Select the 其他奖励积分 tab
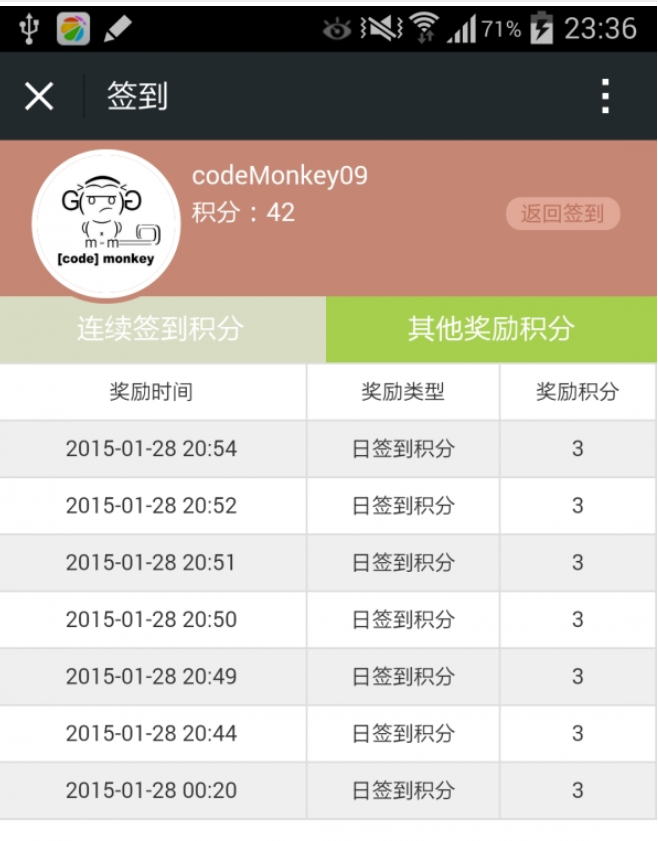This screenshot has height=841, width=658. (491, 329)
